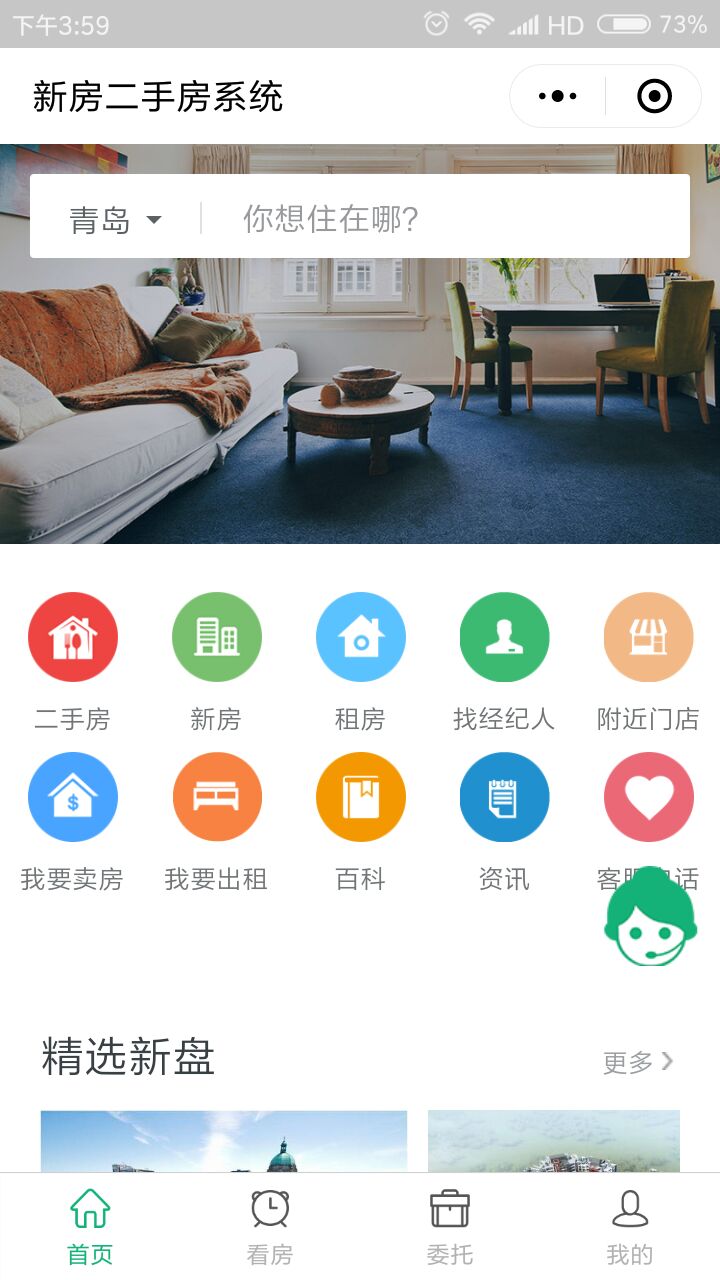Select 我要卖房
This screenshot has height=1280, width=720.
point(72,798)
